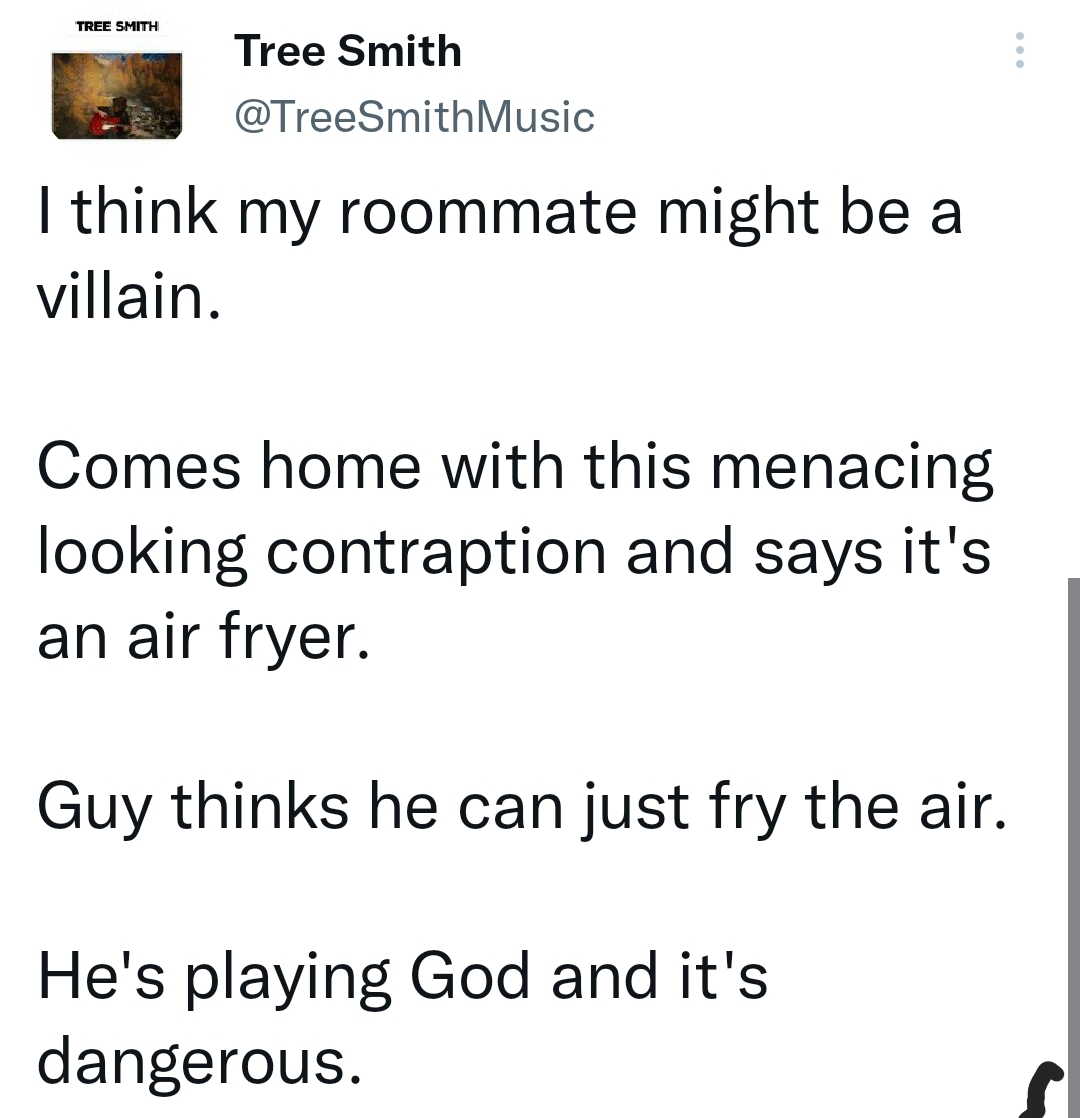The height and width of the screenshot is (1118, 1080).
Task: Click the line 'Guy thinks he can just fry the air.'
Action: [x=520, y=805]
